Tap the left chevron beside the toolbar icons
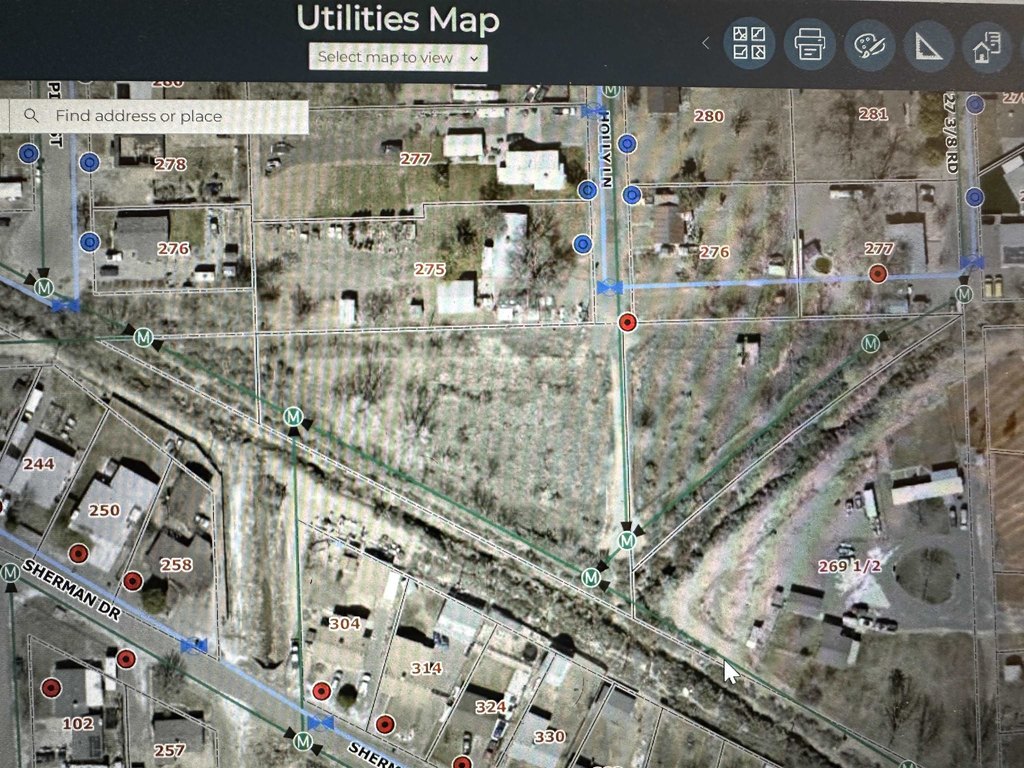This screenshot has width=1024, height=768. click(x=705, y=43)
